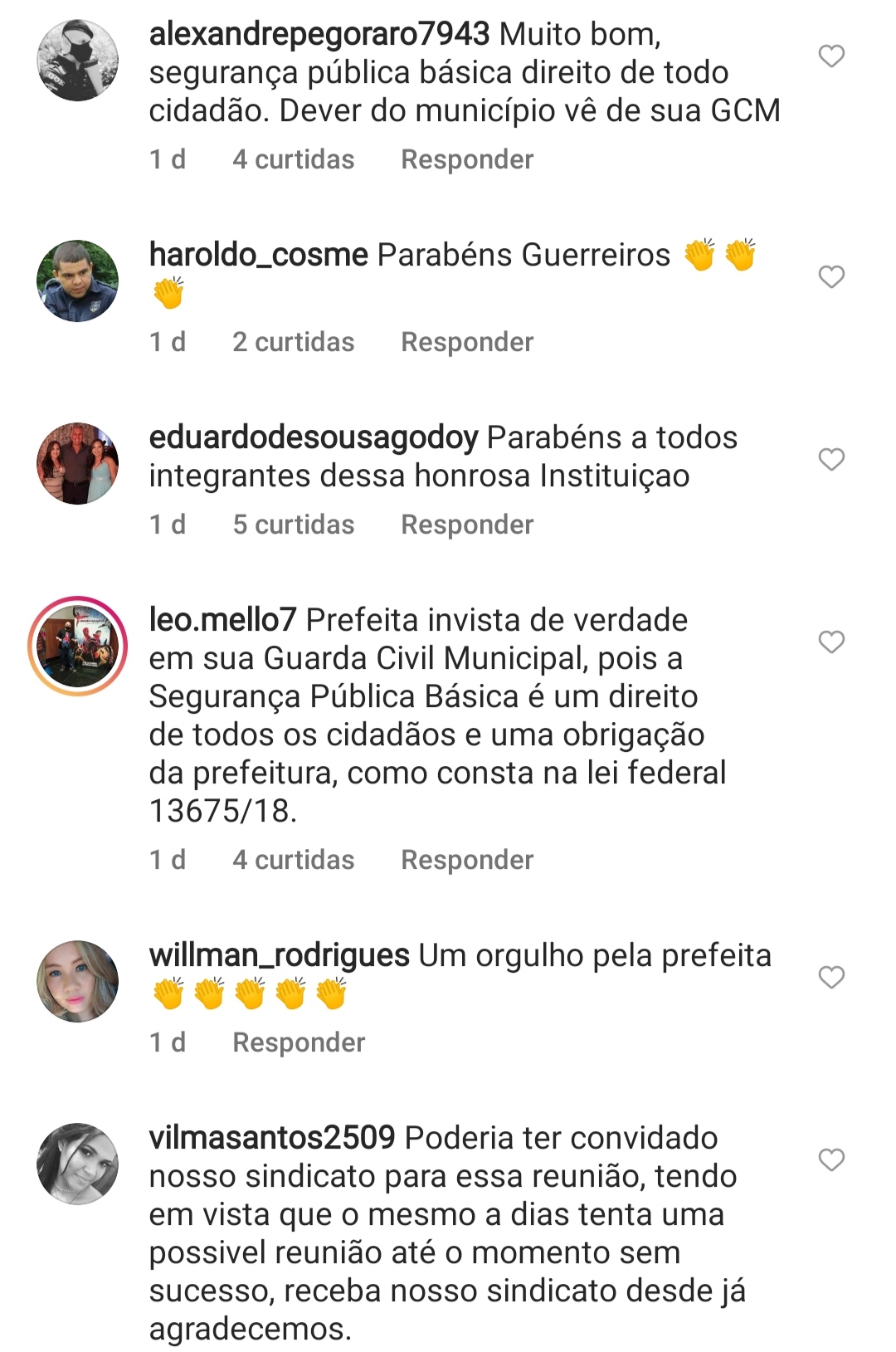Like leo.mello7's comment
Image resolution: width=896 pixels, height=1352 pixels.
(x=831, y=642)
